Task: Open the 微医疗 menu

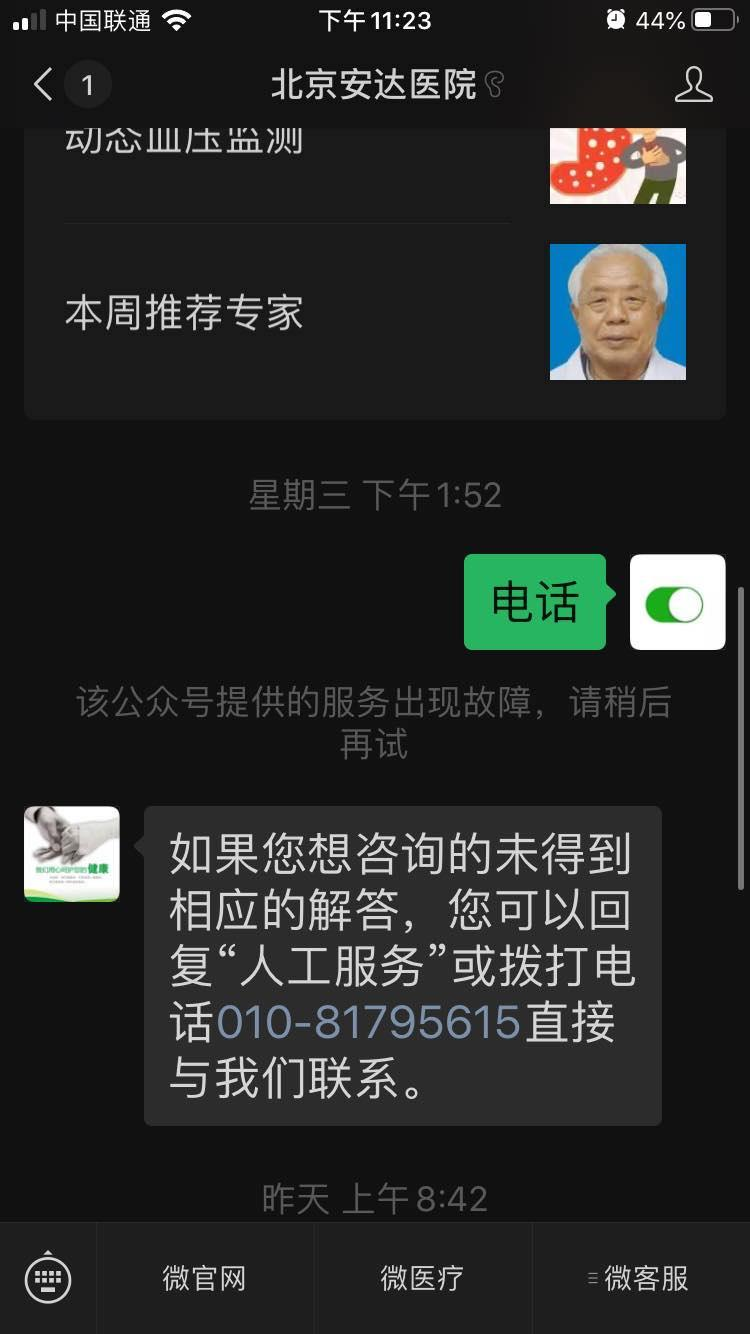Action: (422, 1278)
